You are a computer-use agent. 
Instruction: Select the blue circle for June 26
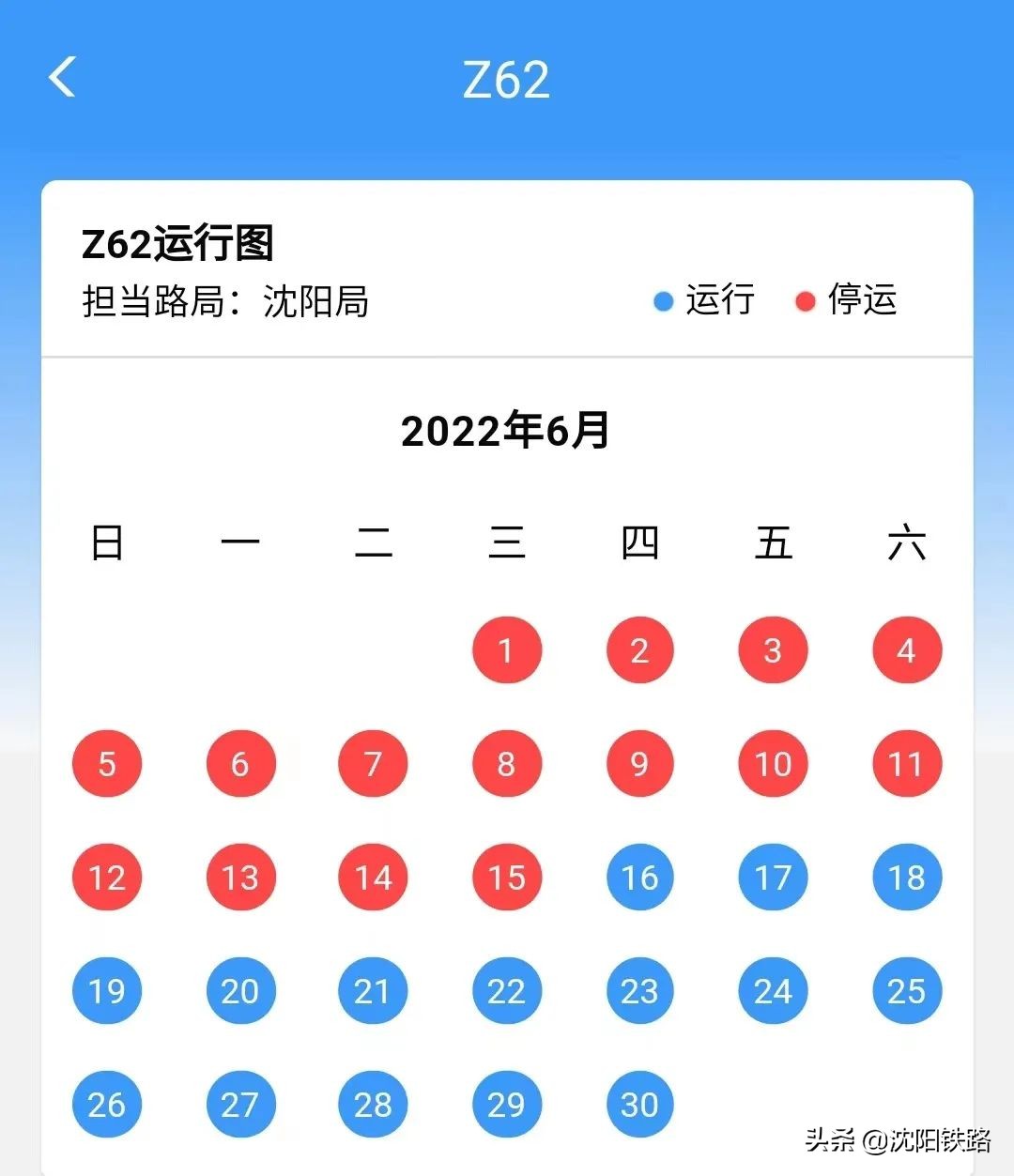pos(107,1105)
